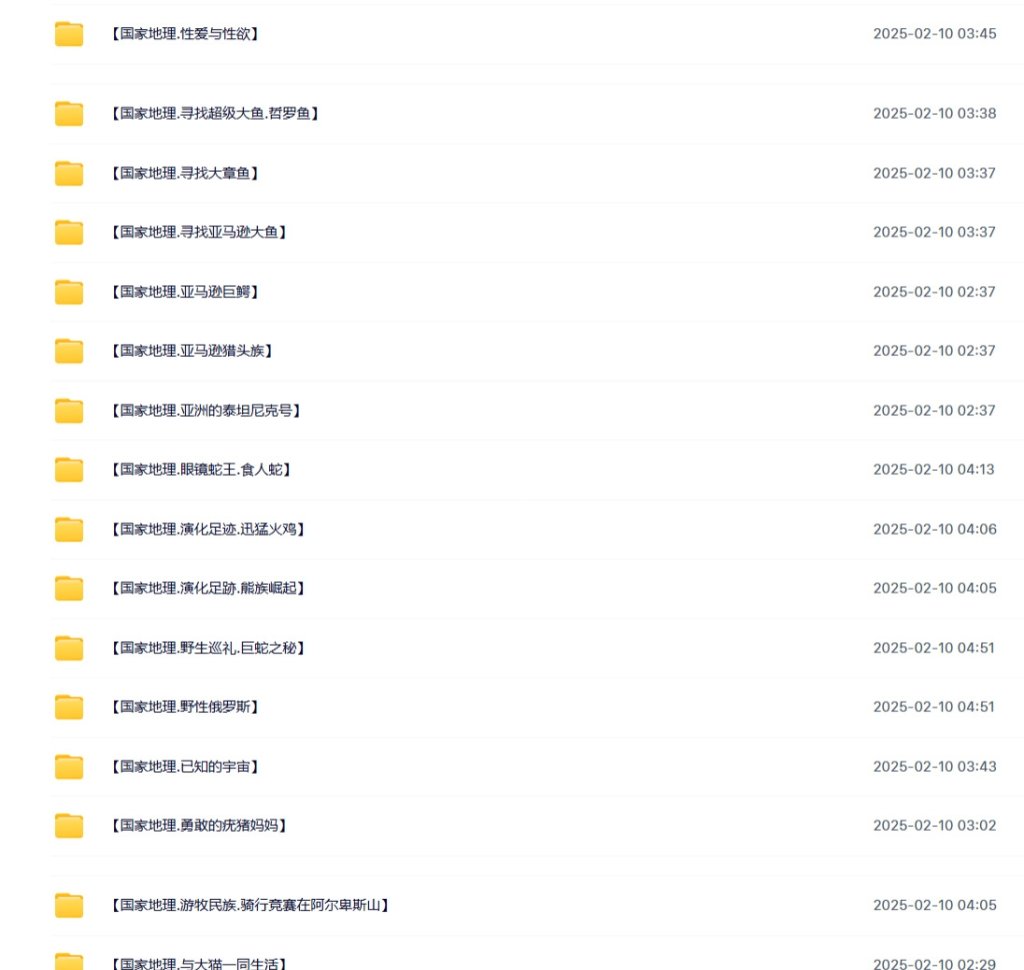Open the 与大猫一同生活 folder

199,964
